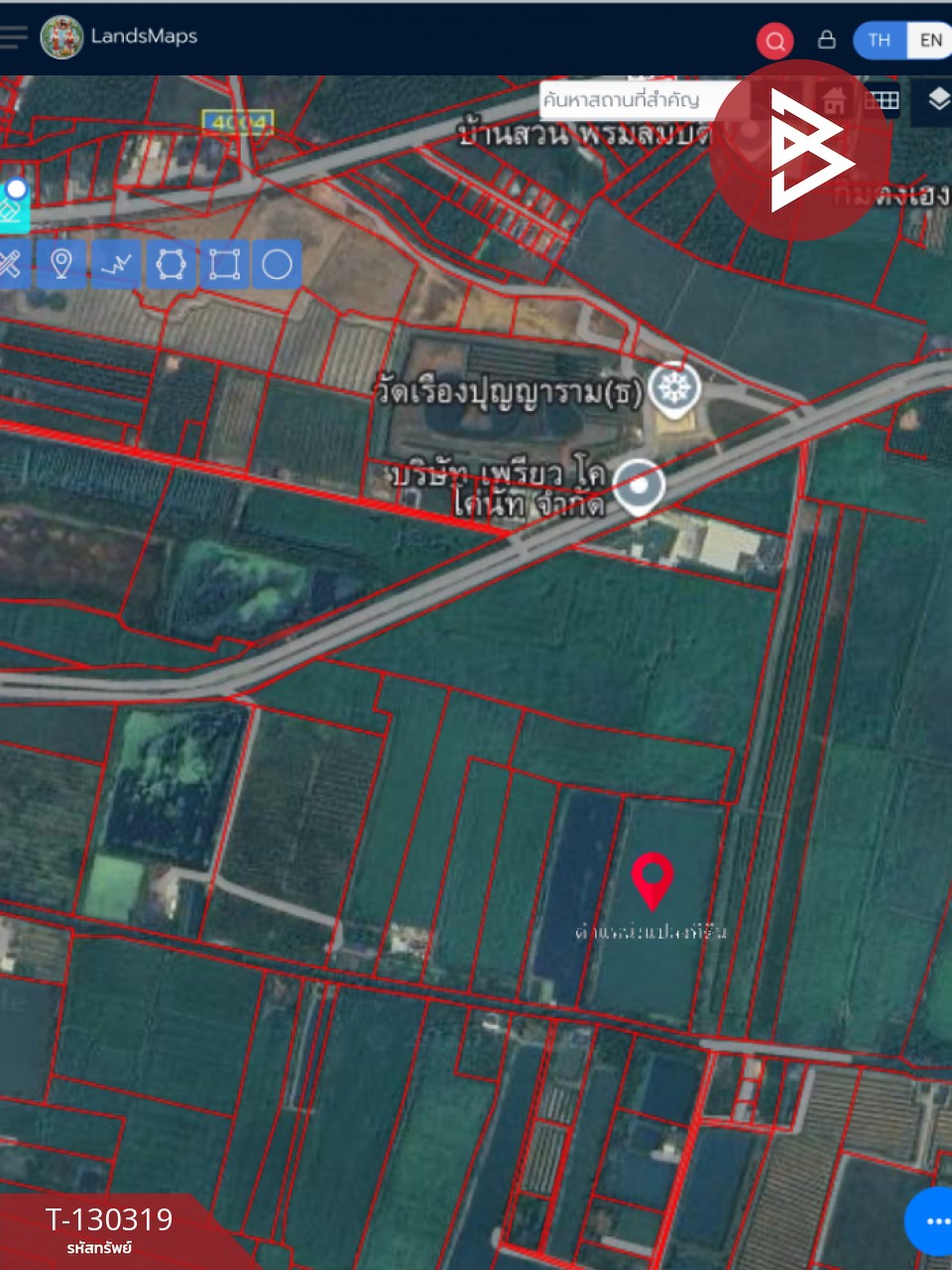Tap the red land parcel pin

click(x=653, y=880)
